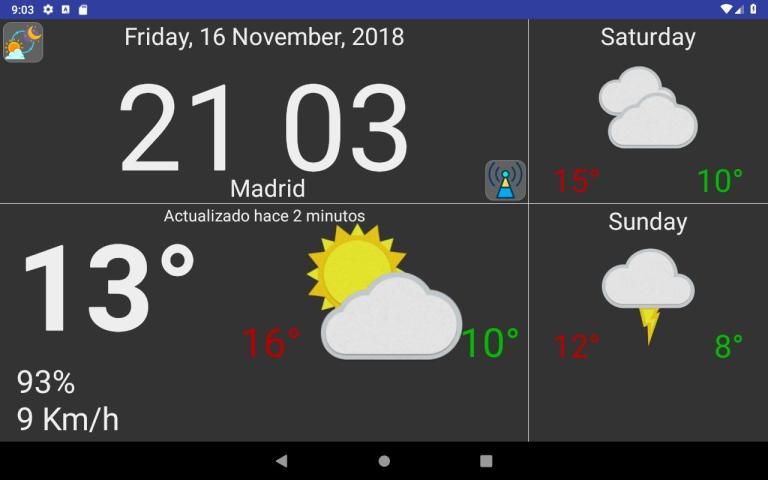Open the weather app icon at top left
The height and width of the screenshot is (480, 768).
(23, 43)
